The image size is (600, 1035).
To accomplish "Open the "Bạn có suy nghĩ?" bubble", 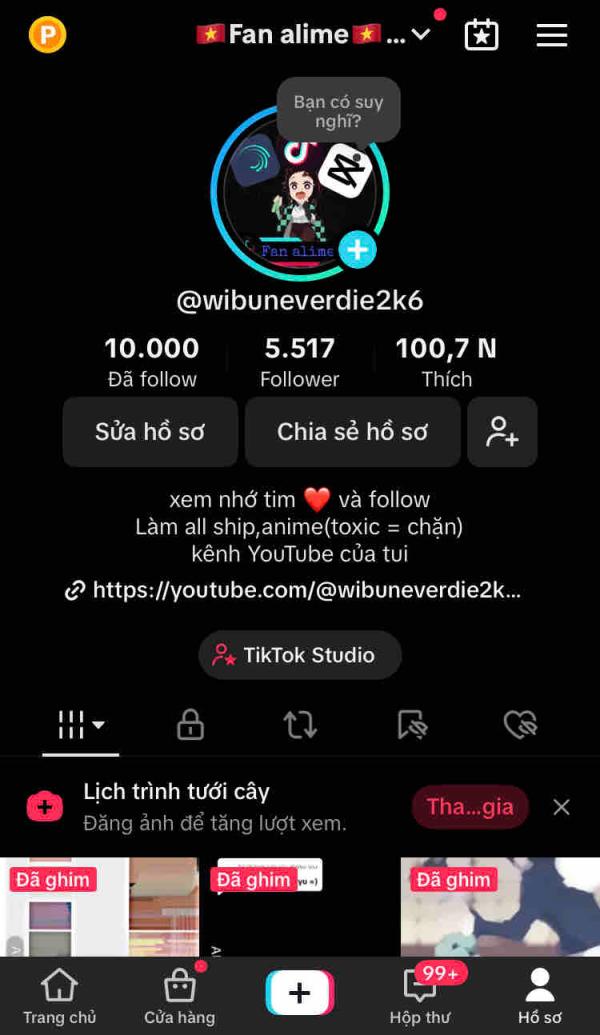I will click(339, 110).
